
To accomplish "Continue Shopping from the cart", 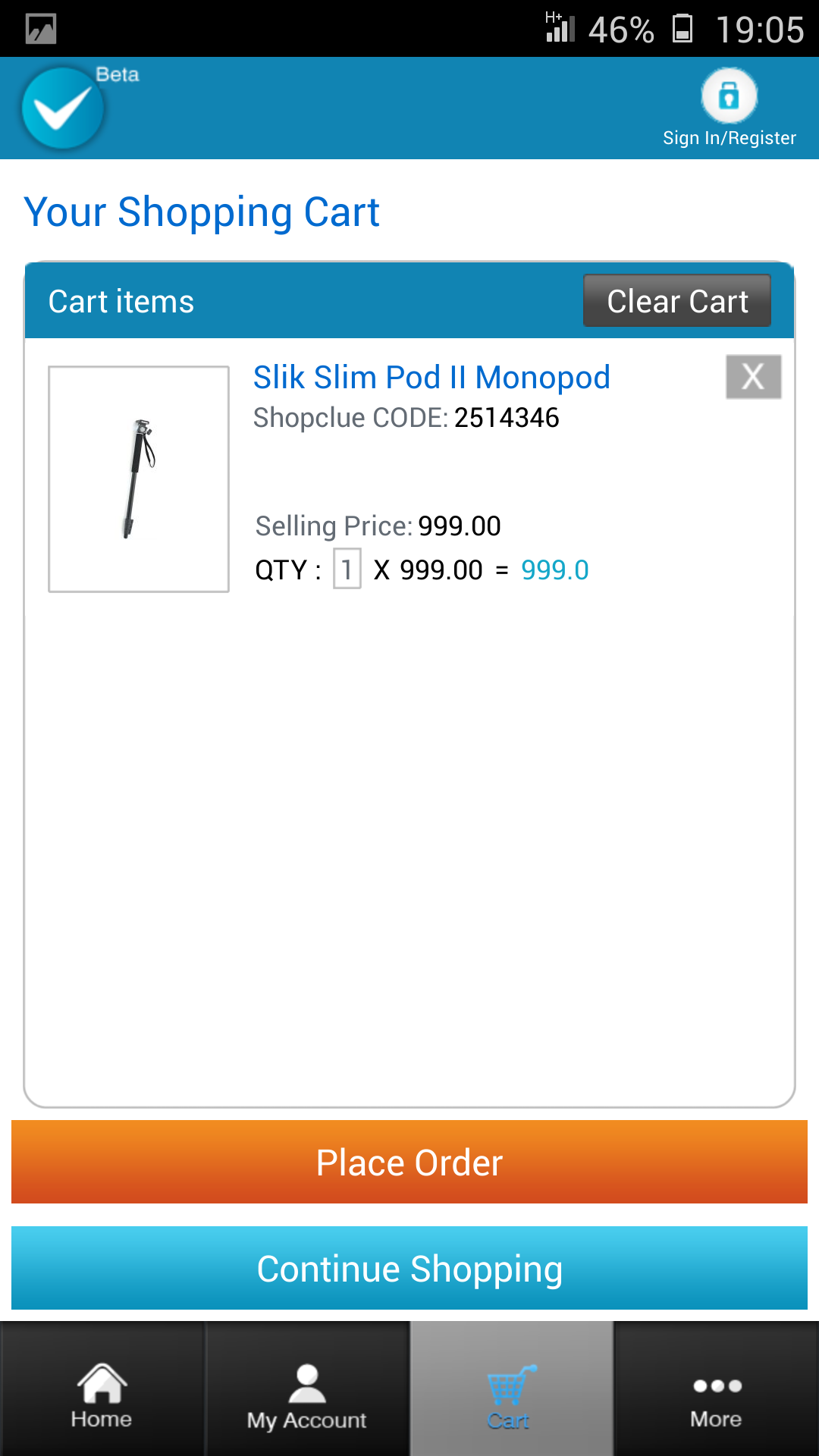I will click(409, 1268).
